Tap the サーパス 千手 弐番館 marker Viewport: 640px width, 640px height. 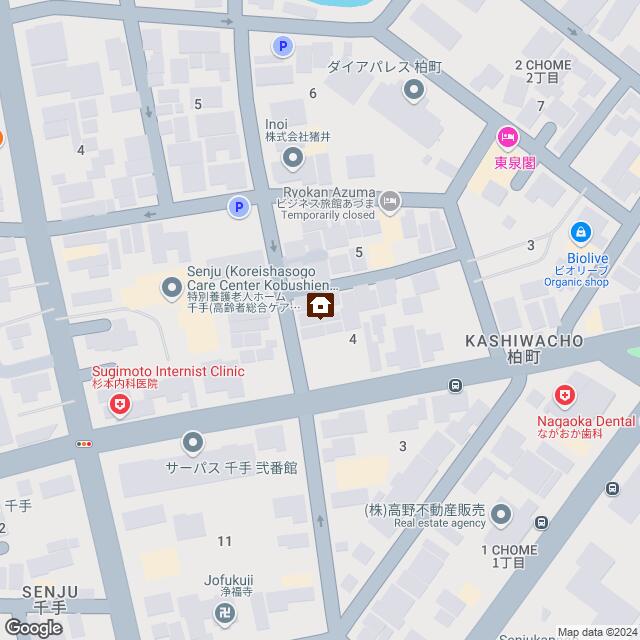tap(193, 441)
